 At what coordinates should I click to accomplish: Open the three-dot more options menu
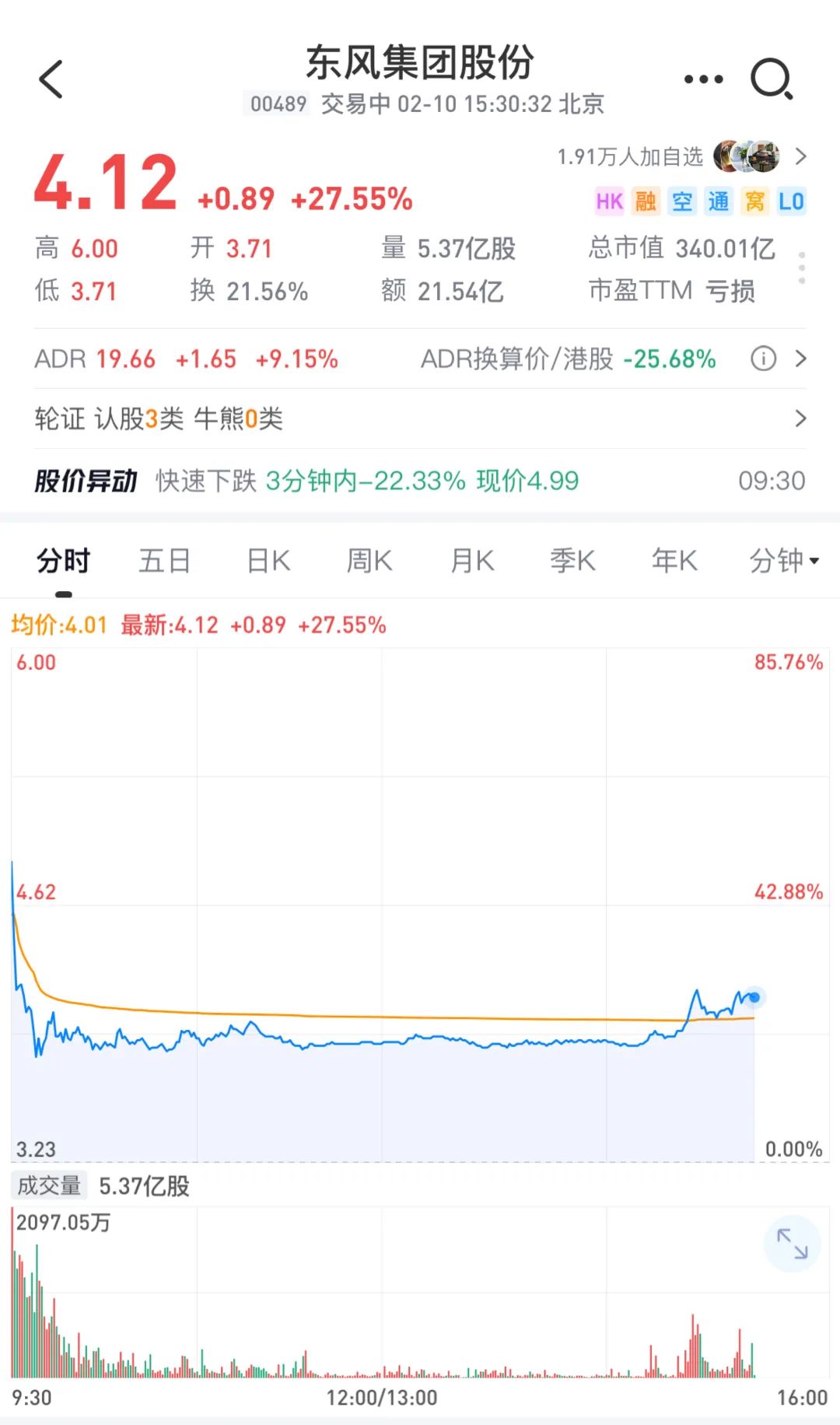tap(703, 79)
